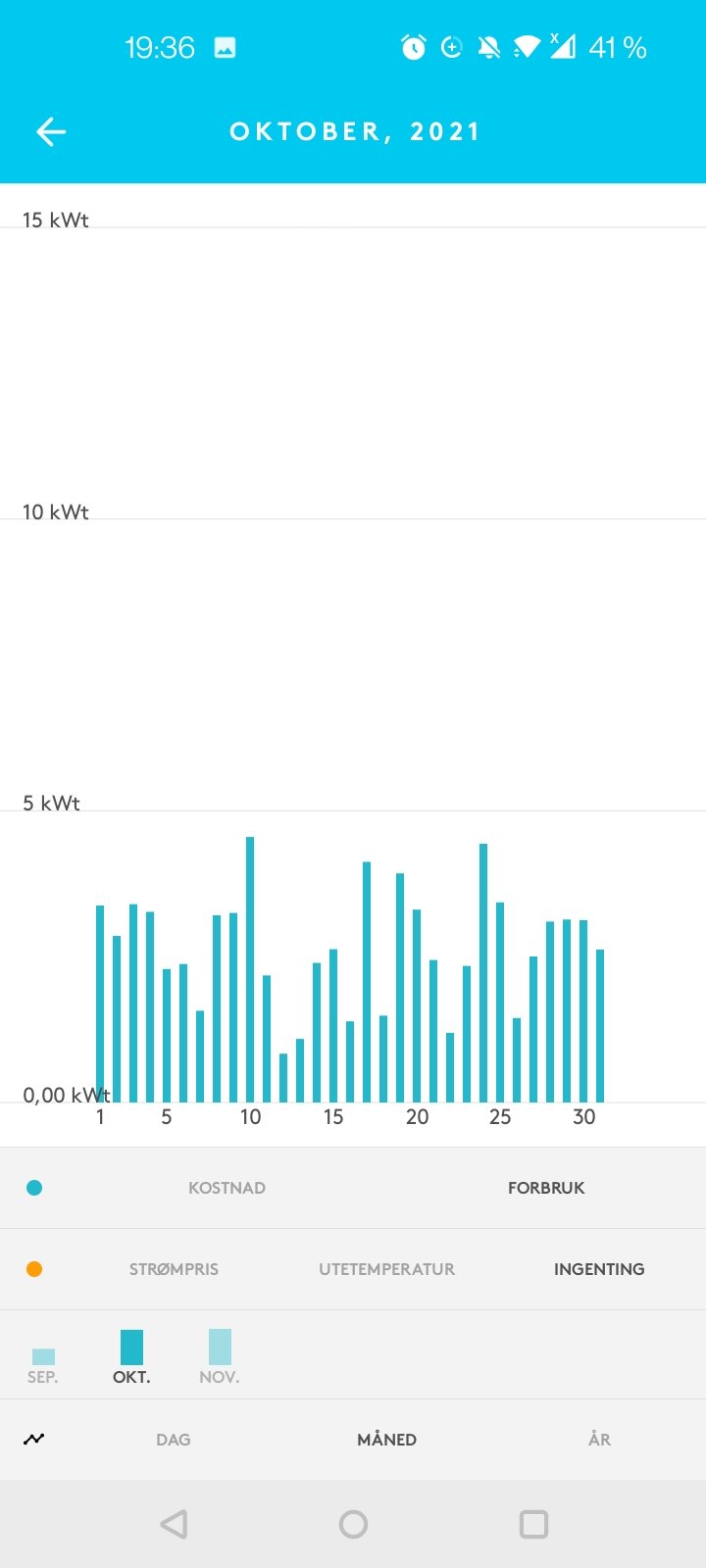Switch to the År period

[599, 1440]
